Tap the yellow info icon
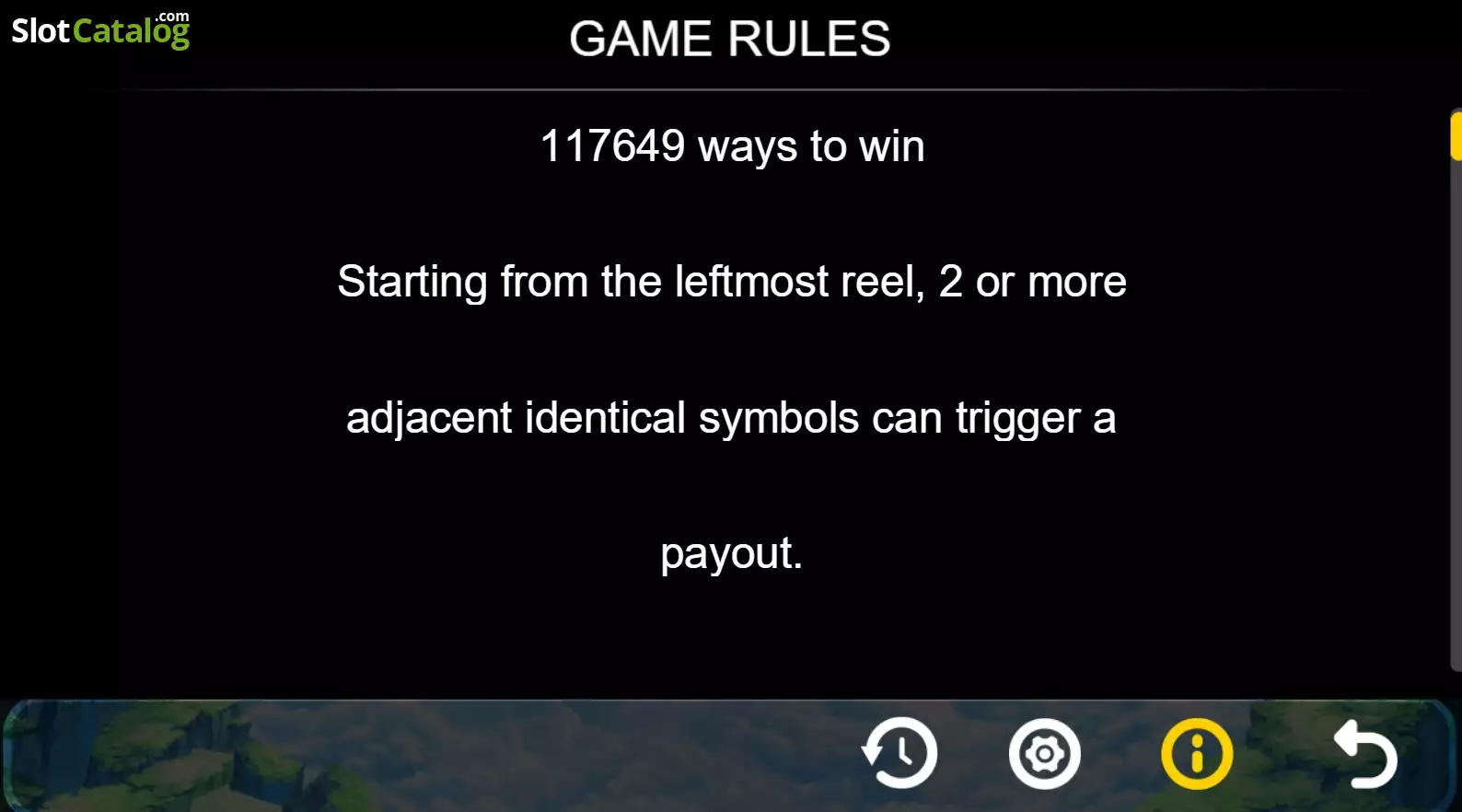This screenshot has height=812, width=1462. click(1197, 754)
